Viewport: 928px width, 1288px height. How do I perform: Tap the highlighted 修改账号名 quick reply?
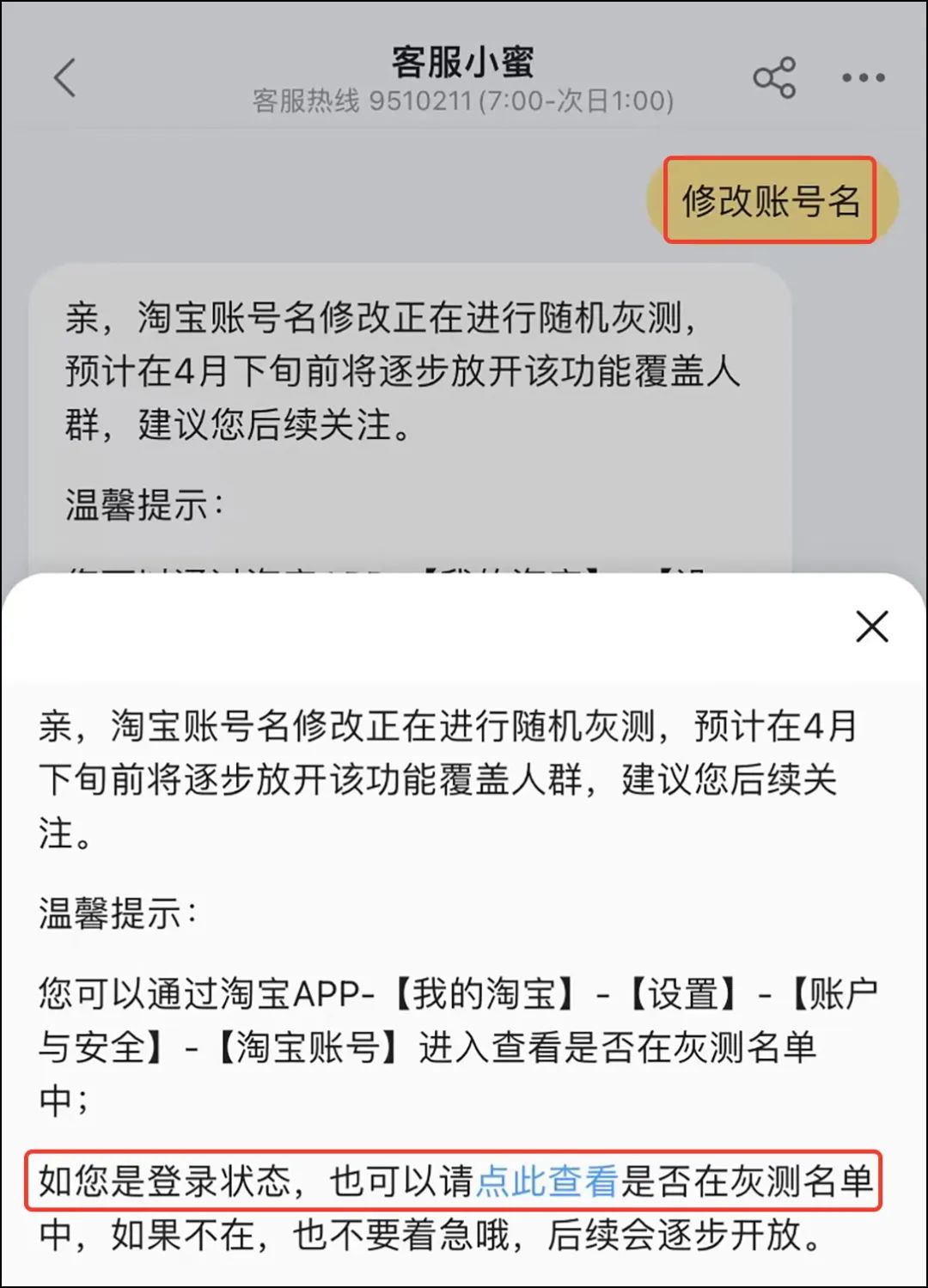pos(772,200)
